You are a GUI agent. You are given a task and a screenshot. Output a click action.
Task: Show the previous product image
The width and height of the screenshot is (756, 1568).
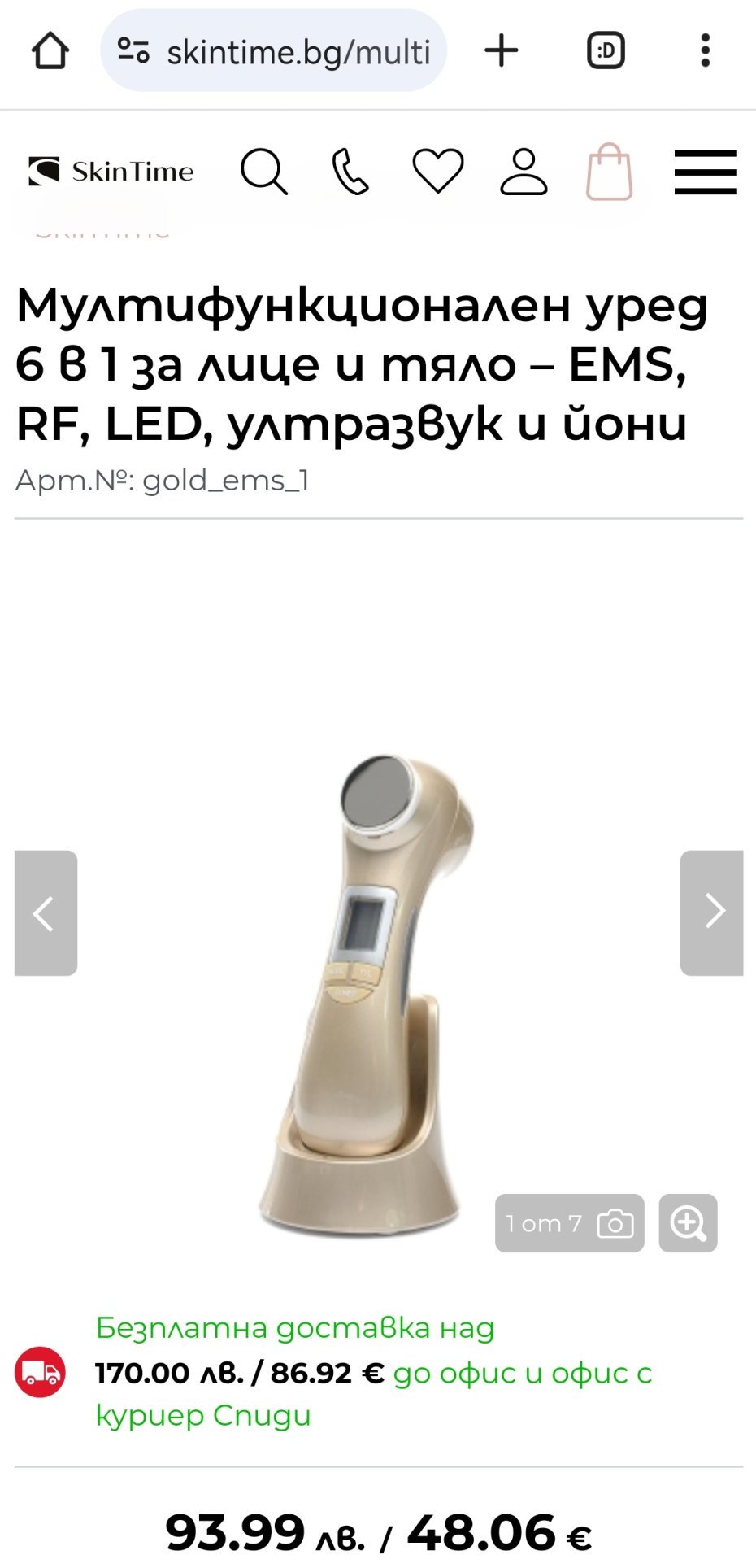click(x=46, y=912)
